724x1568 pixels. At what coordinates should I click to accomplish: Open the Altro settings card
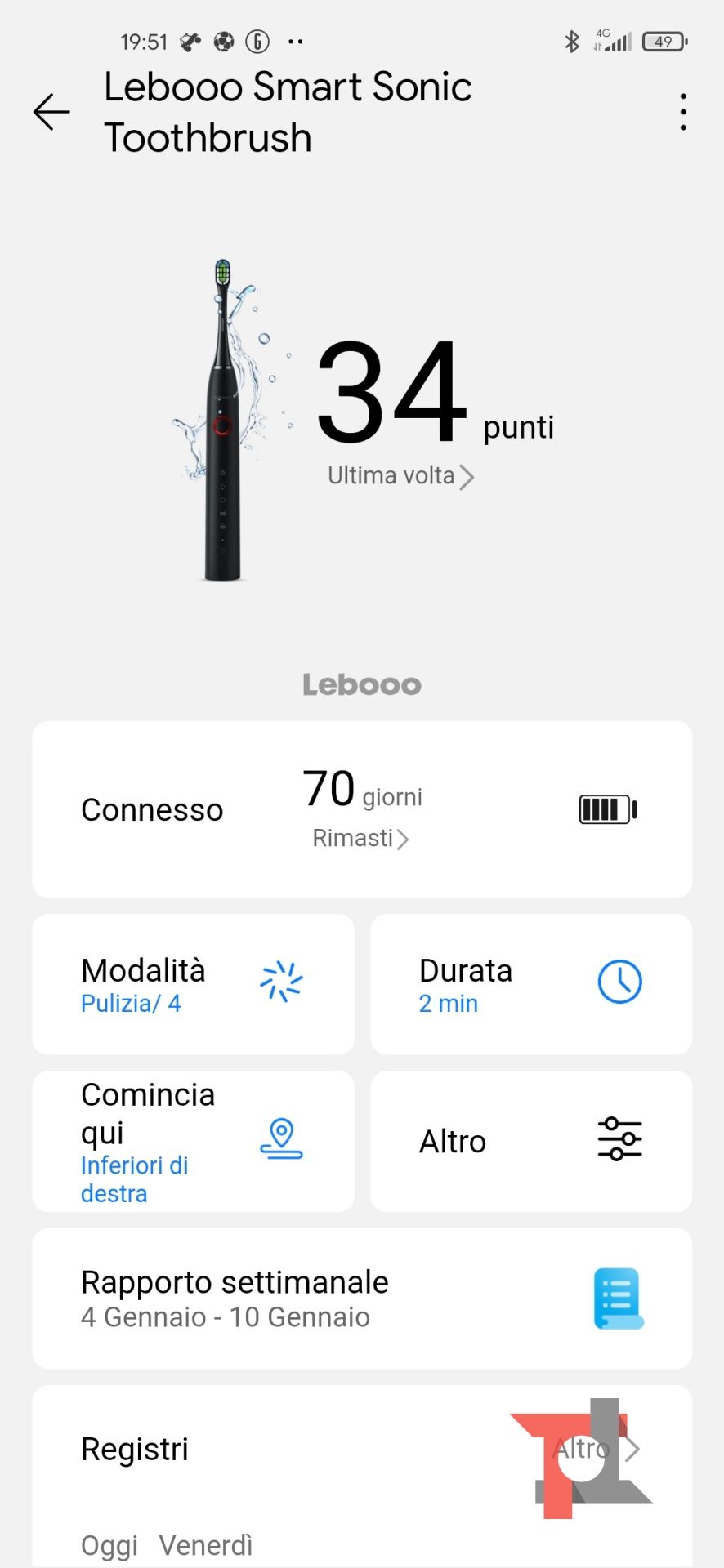tap(531, 1142)
